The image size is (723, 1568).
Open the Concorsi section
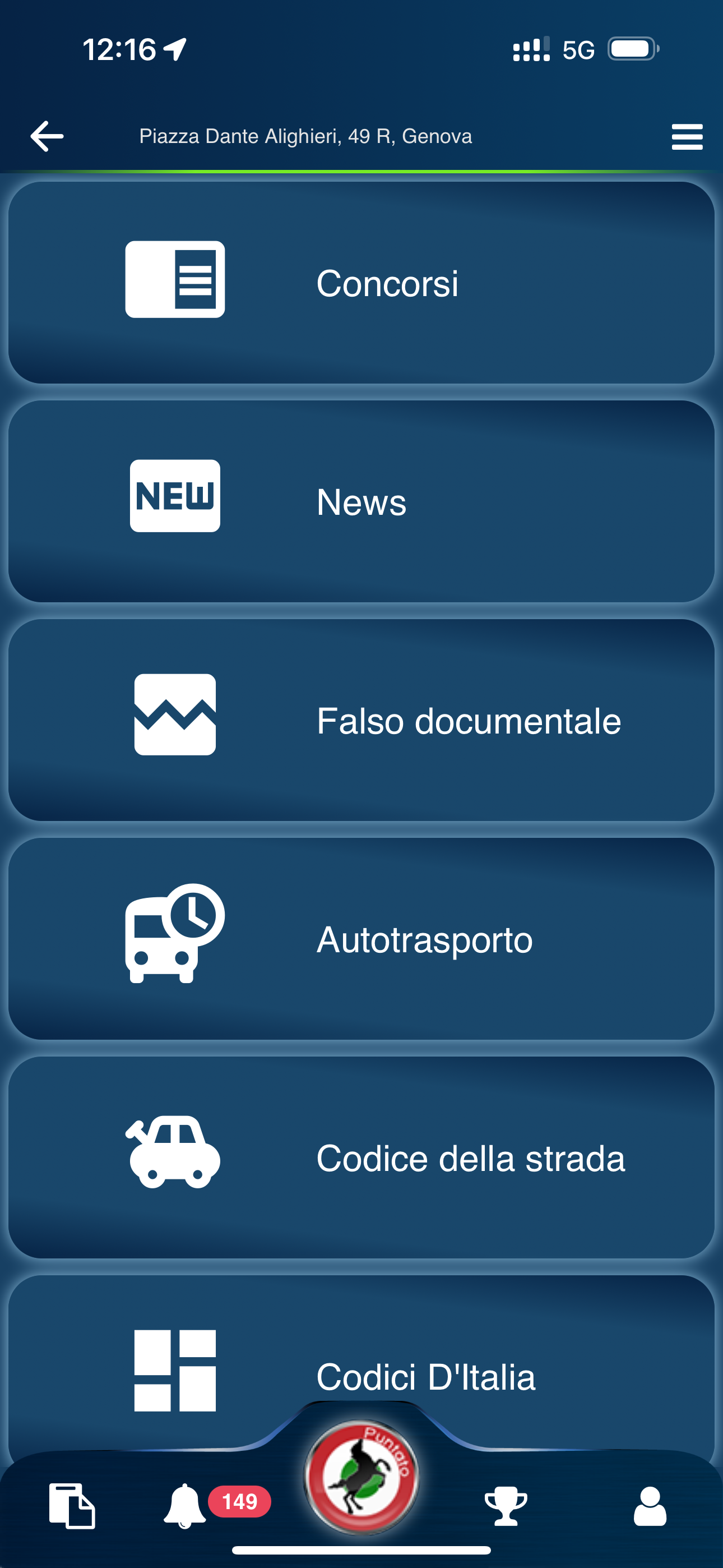(361, 283)
